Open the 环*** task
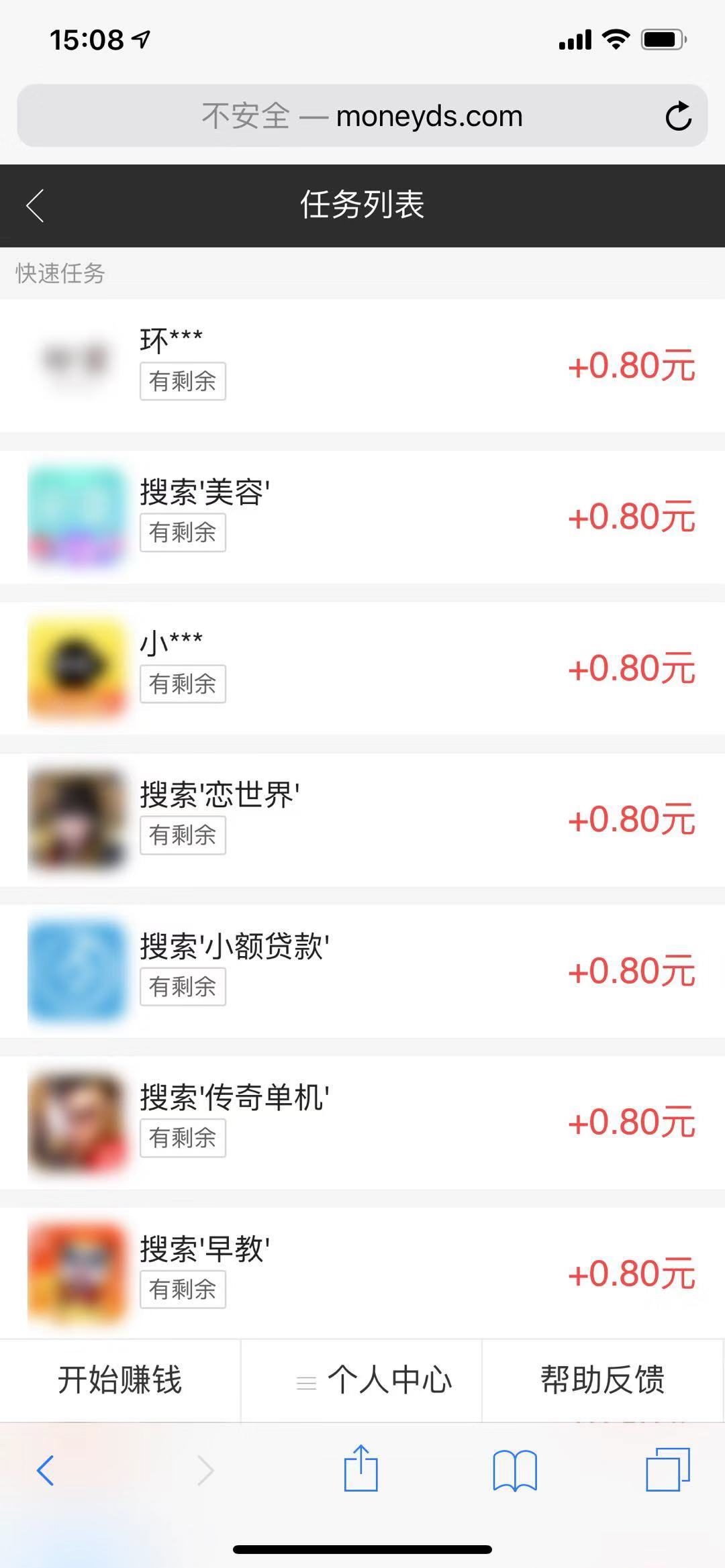Viewport: 725px width, 1568px height. click(362, 366)
